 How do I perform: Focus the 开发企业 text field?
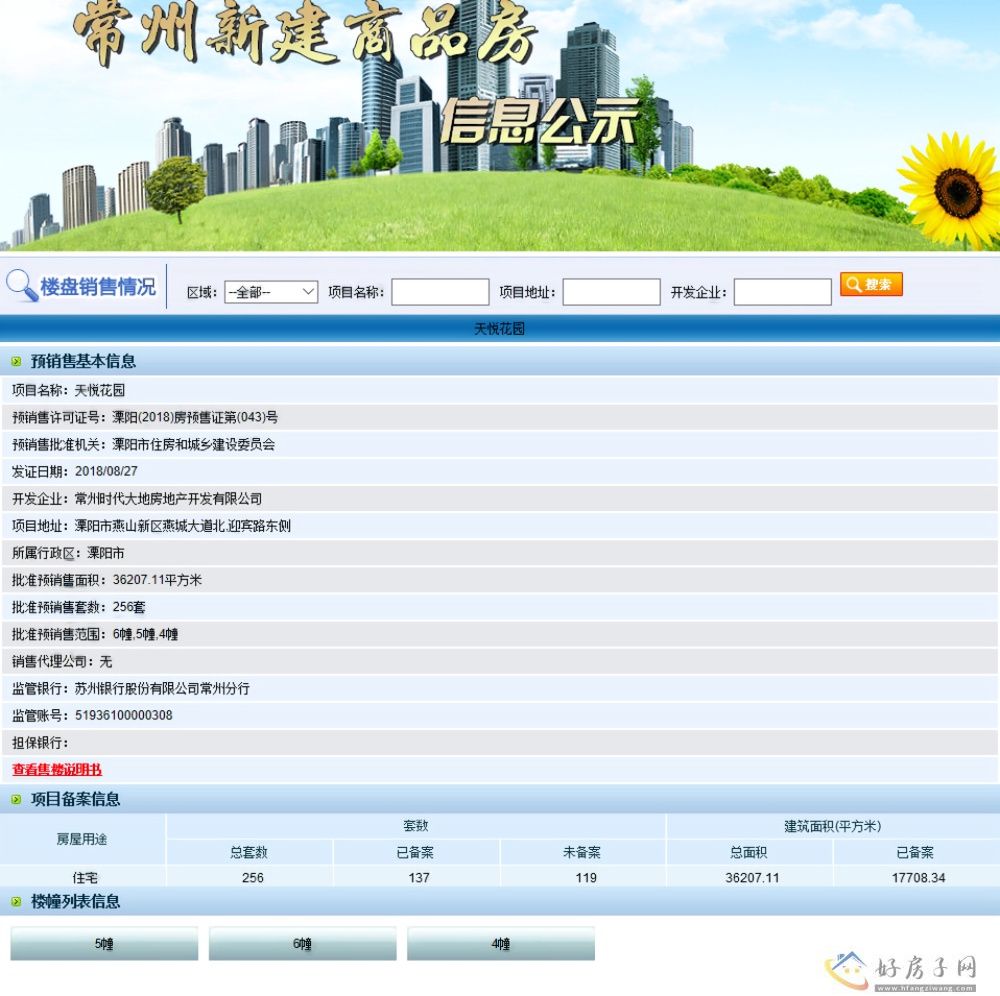782,292
